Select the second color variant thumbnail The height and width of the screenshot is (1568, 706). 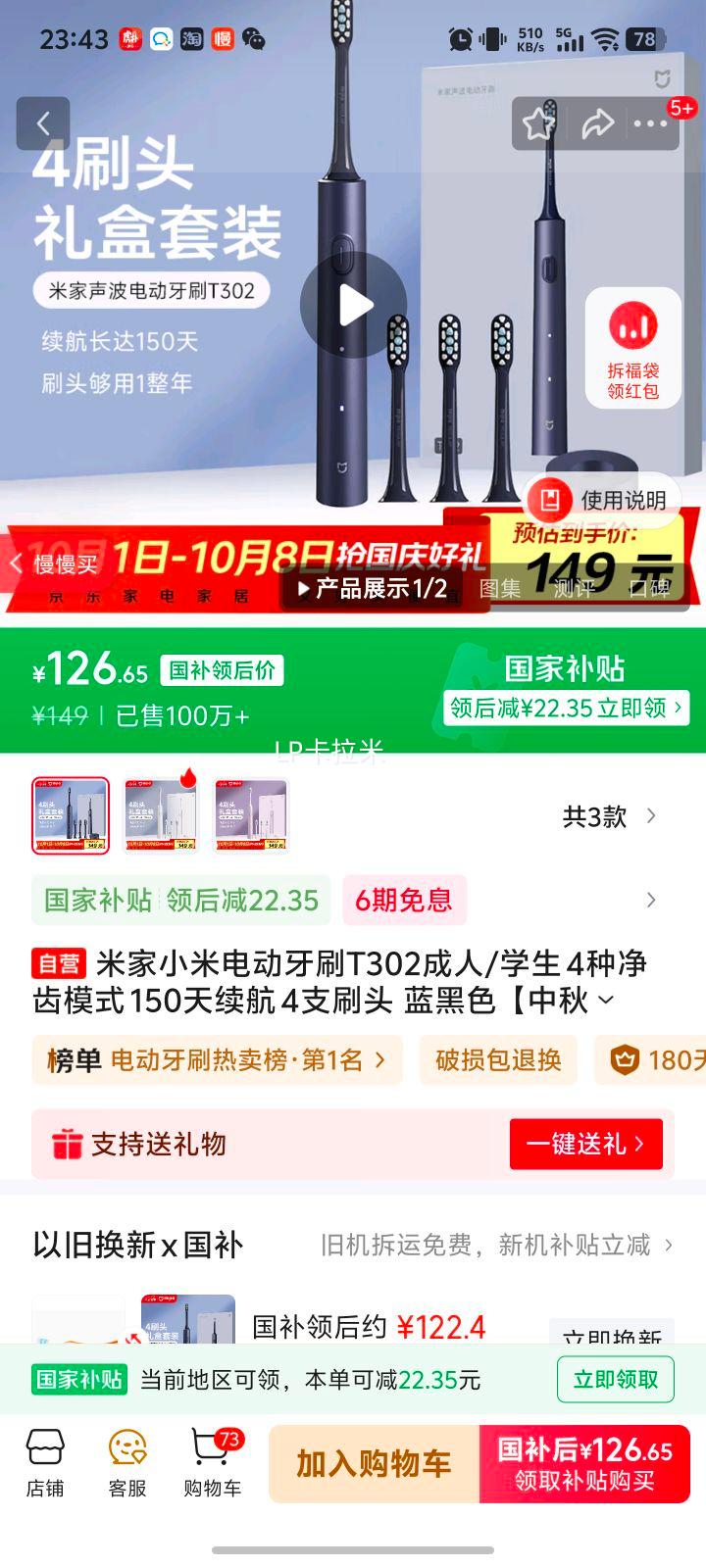161,815
